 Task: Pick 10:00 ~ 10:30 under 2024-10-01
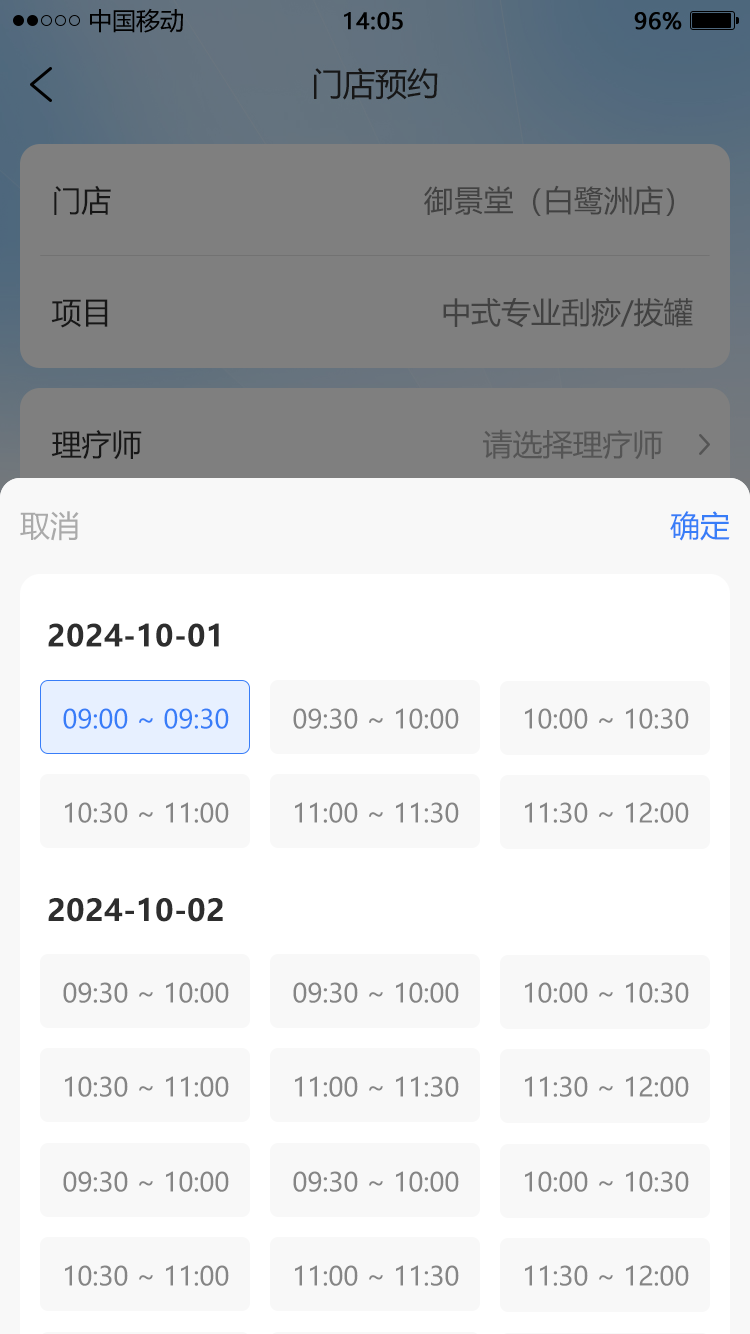605,718
